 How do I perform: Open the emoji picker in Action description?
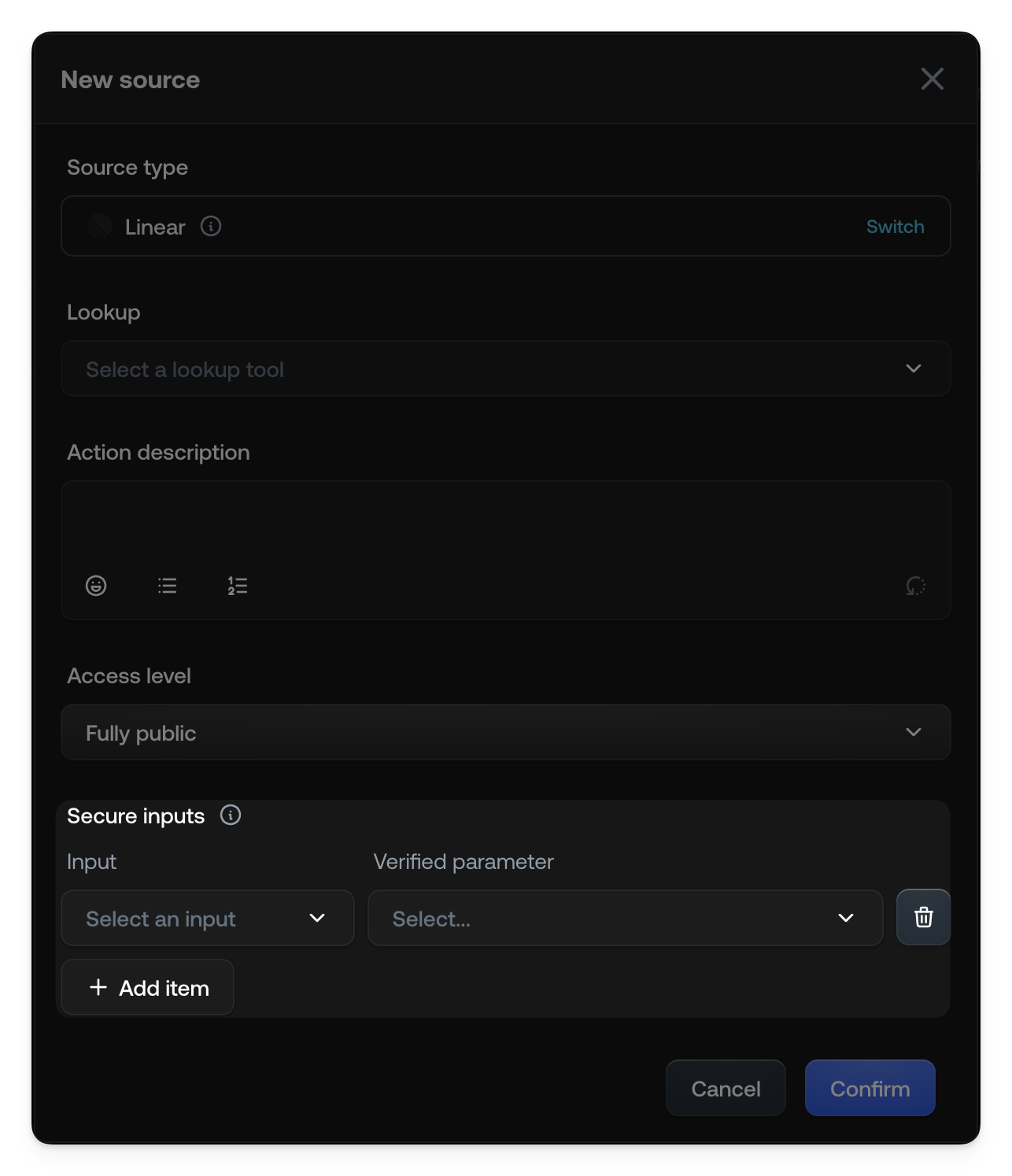click(95, 585)
